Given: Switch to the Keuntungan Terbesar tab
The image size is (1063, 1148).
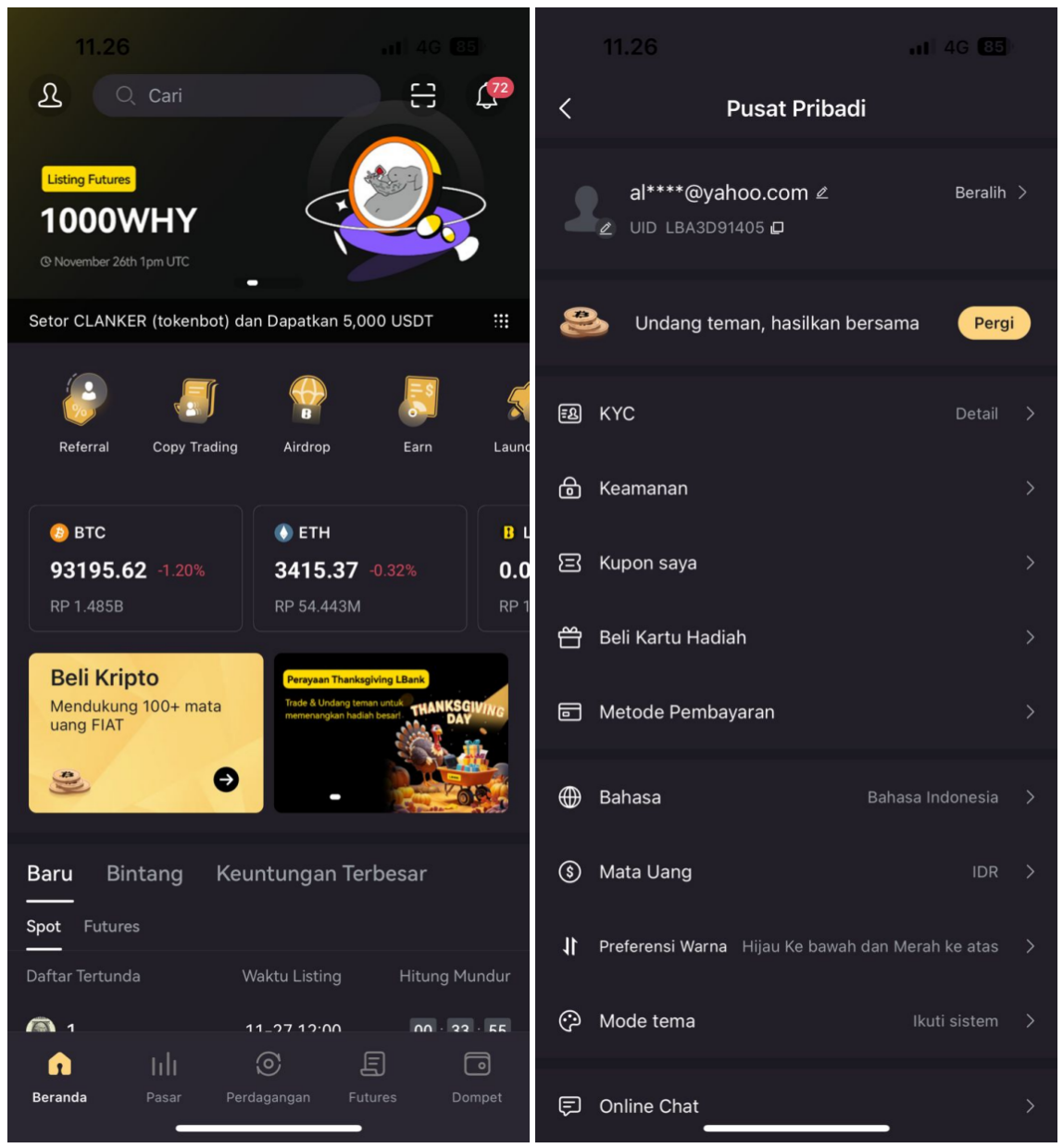Looking at the screenshot, I should [321, 874].
